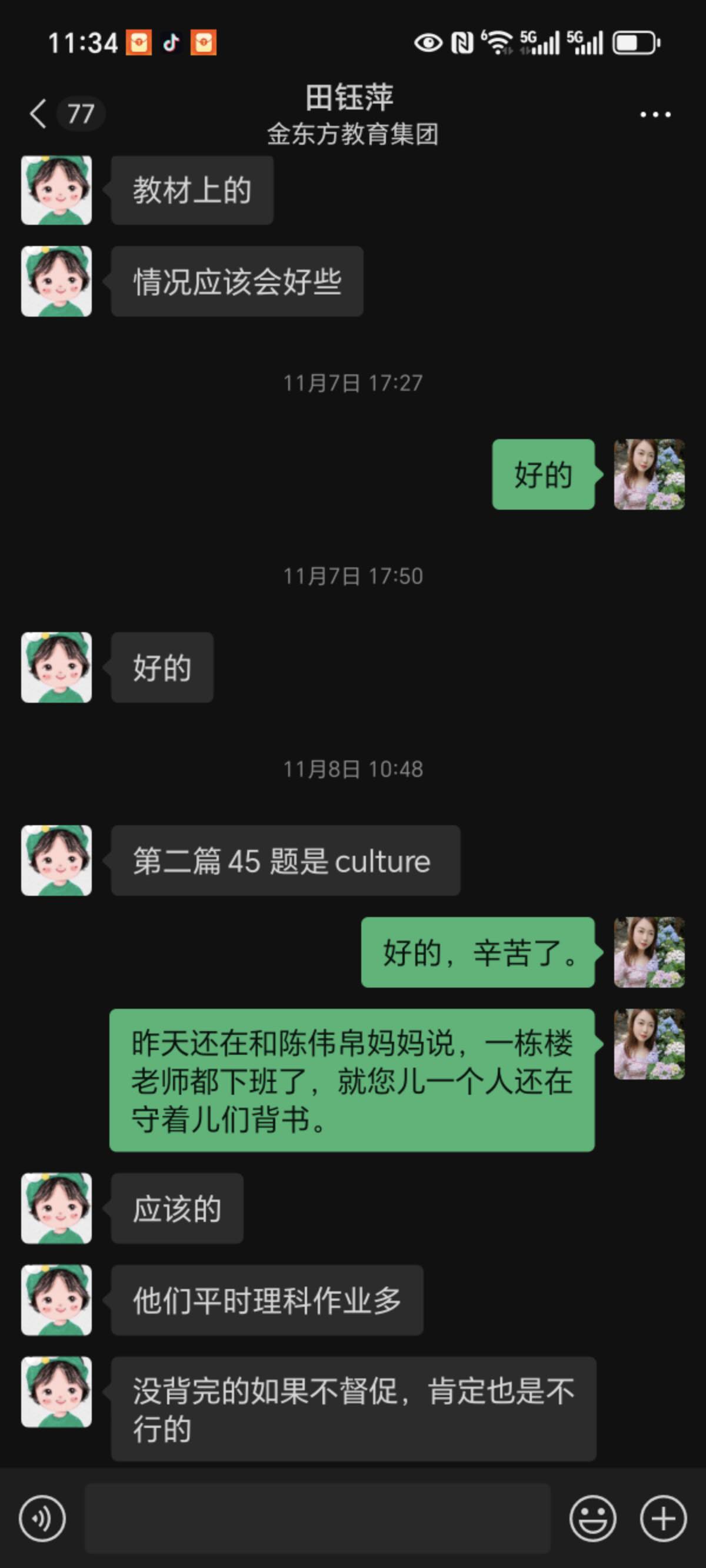Open the chat info overflow menu
The image size is (706, 1568).
tap(655, 114)
